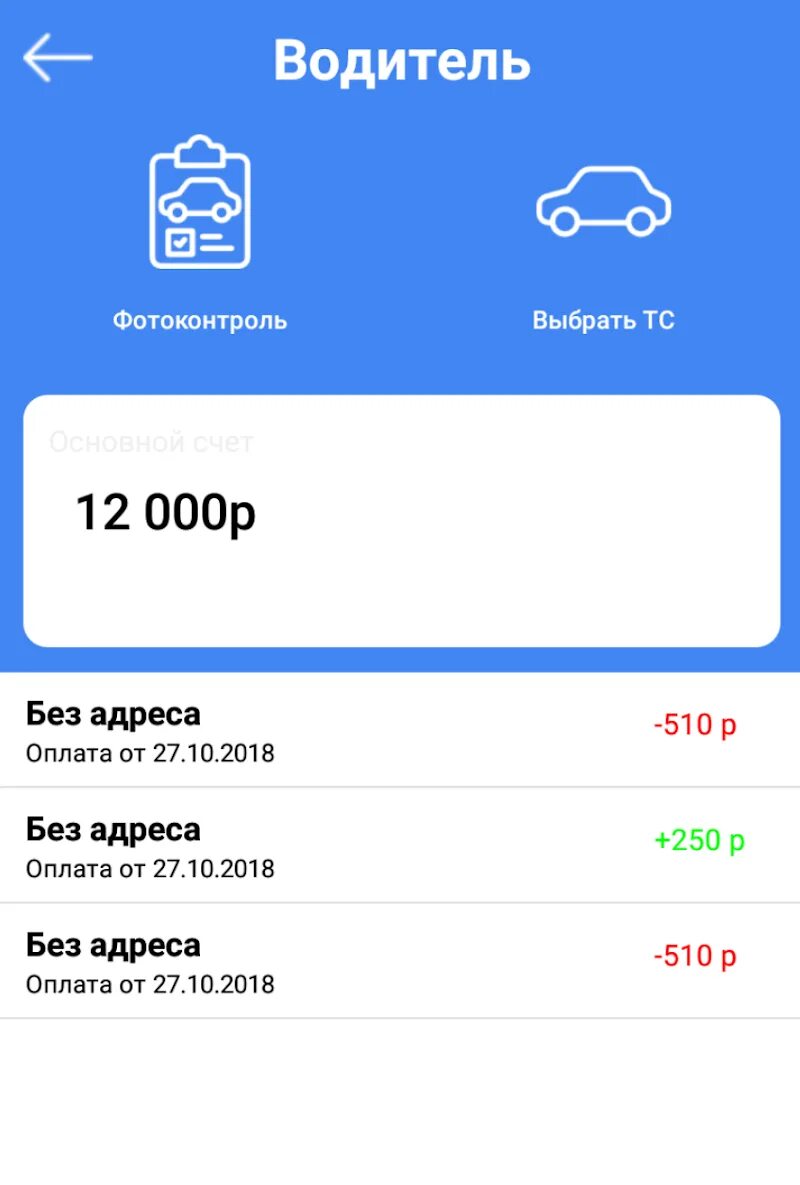Open the Выбрать ТС section
Screen dimensions: 800x1185
[x=603, y=320]
